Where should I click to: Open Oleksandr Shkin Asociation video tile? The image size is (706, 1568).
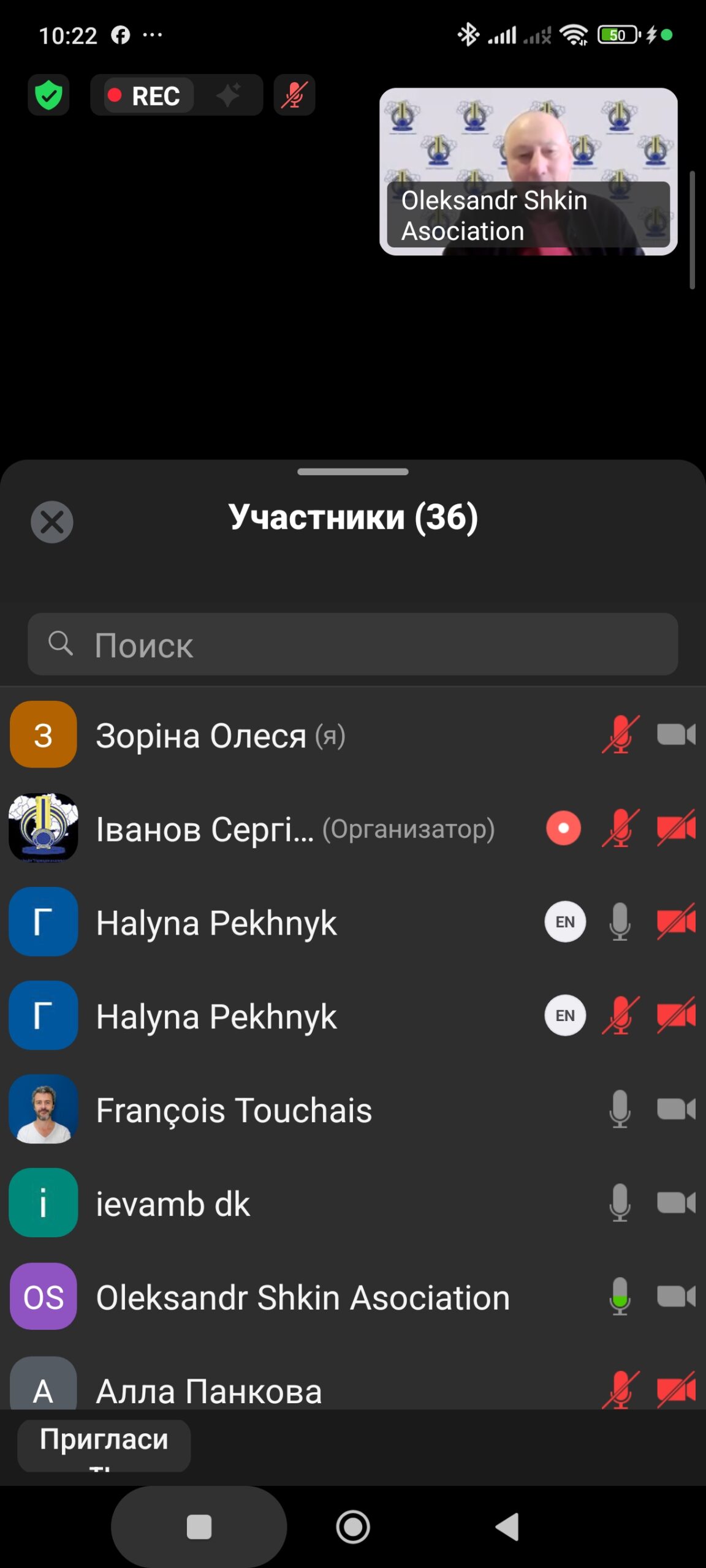coord(528,171)
